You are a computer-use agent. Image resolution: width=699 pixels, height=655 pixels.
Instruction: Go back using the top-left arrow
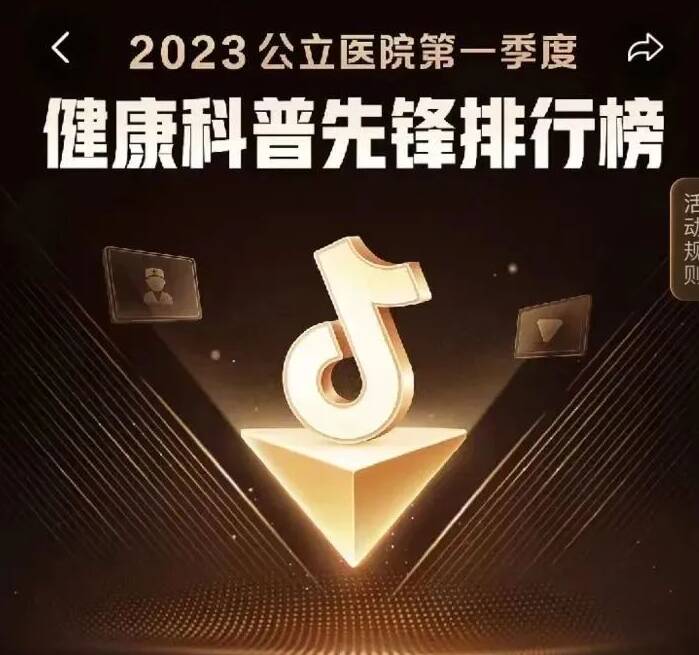61,47
